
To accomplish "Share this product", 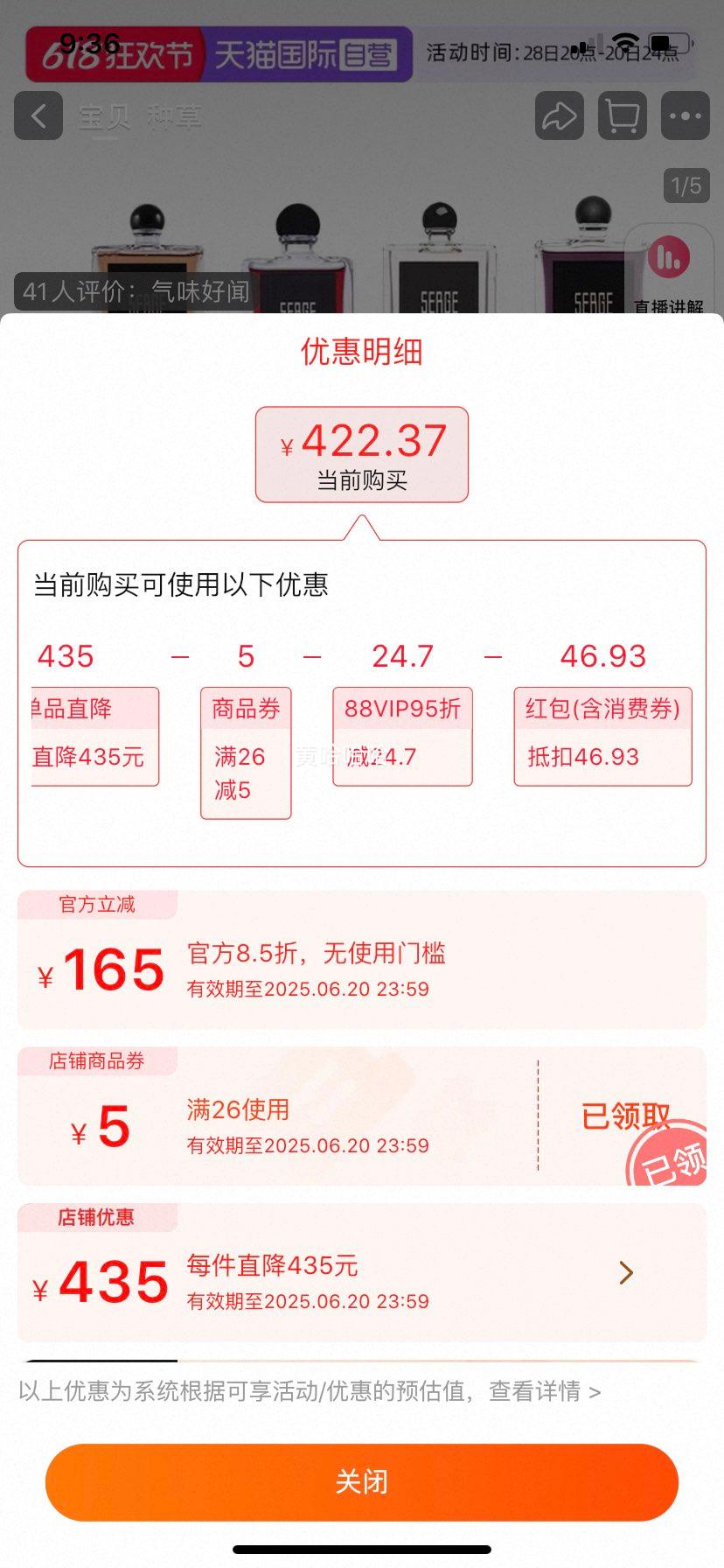I will pos(559,115).
